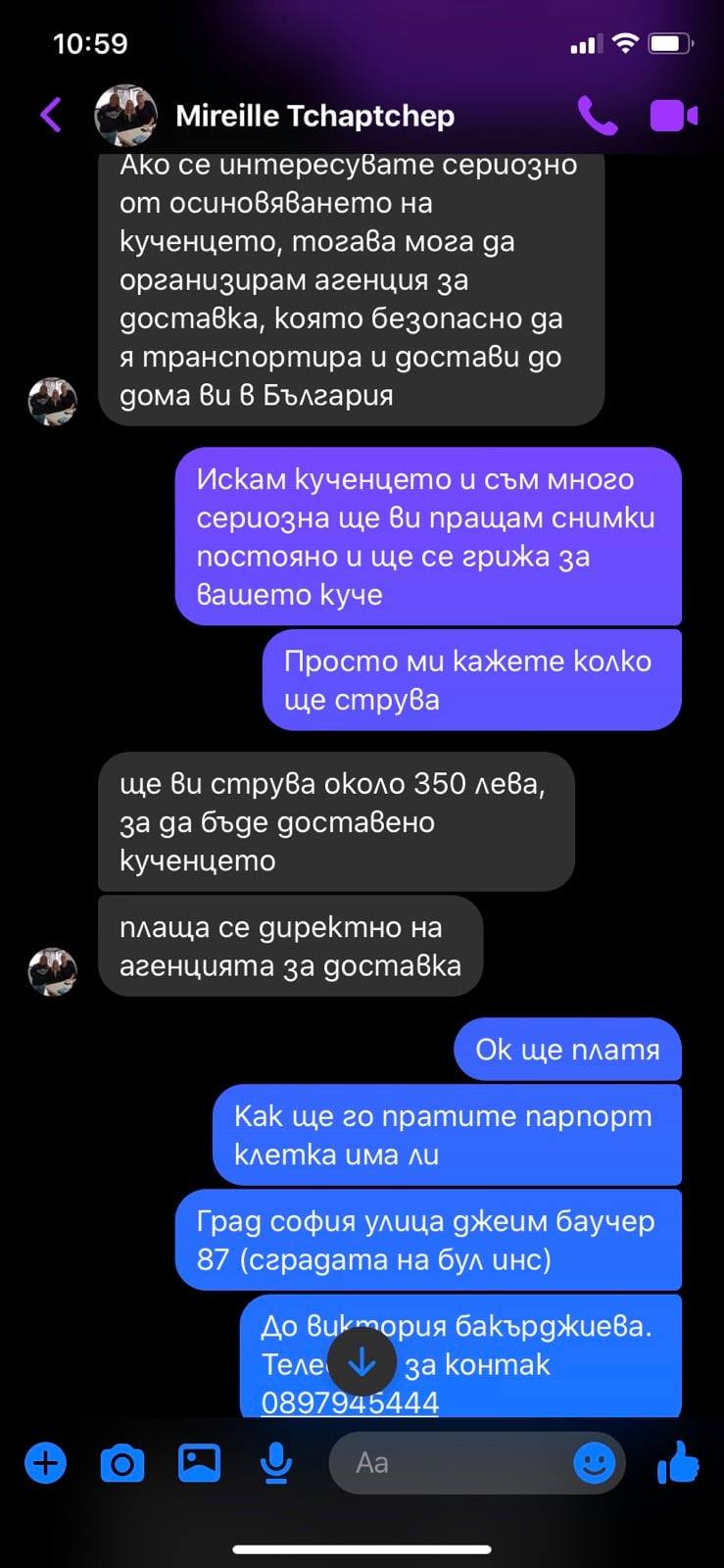This screenshot has width=724, height=1568.
Task: Open the plus menu for more actions
Action: coord(45,1463)
